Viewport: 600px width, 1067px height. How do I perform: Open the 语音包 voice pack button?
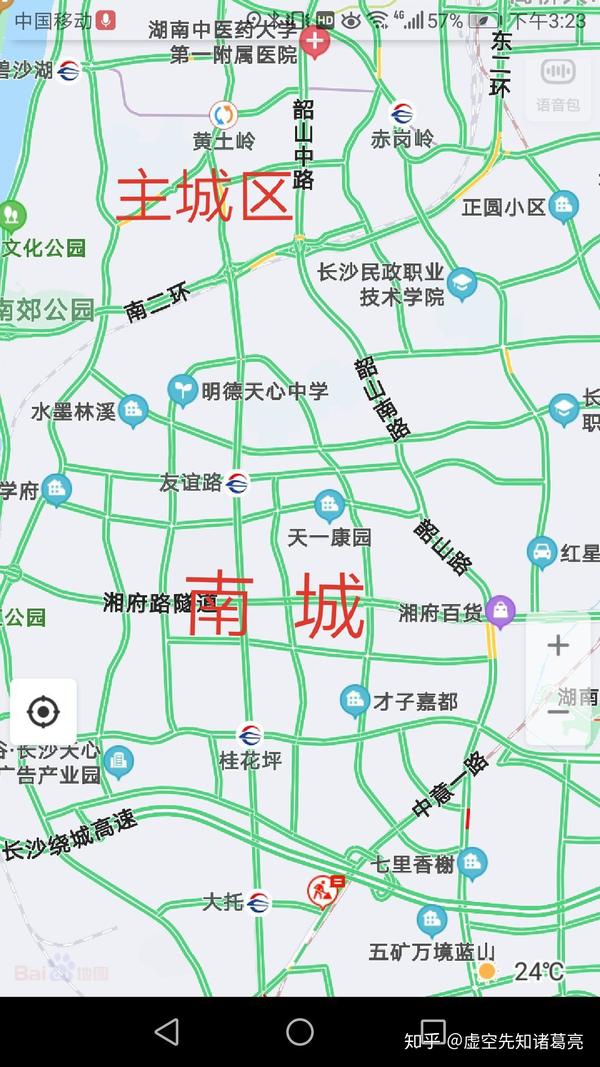pos(558,84)
